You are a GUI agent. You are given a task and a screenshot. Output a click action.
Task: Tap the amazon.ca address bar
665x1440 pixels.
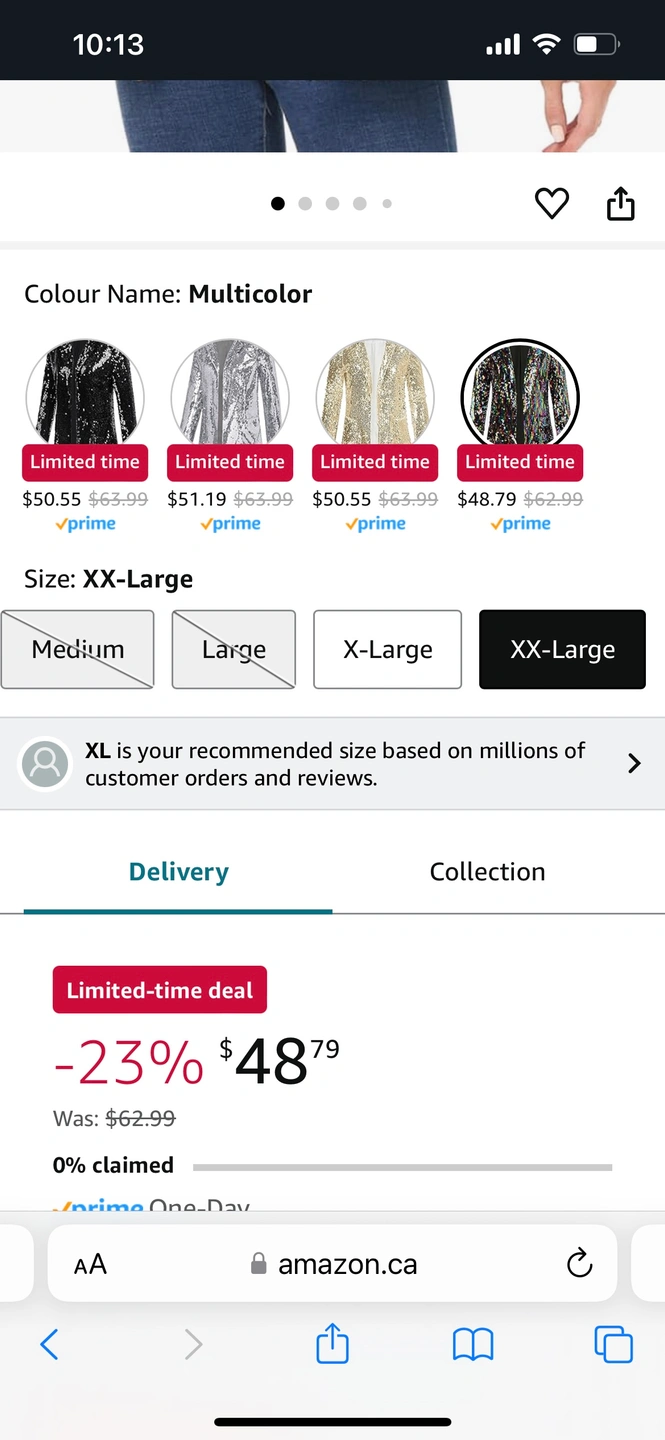point(332,1264)
